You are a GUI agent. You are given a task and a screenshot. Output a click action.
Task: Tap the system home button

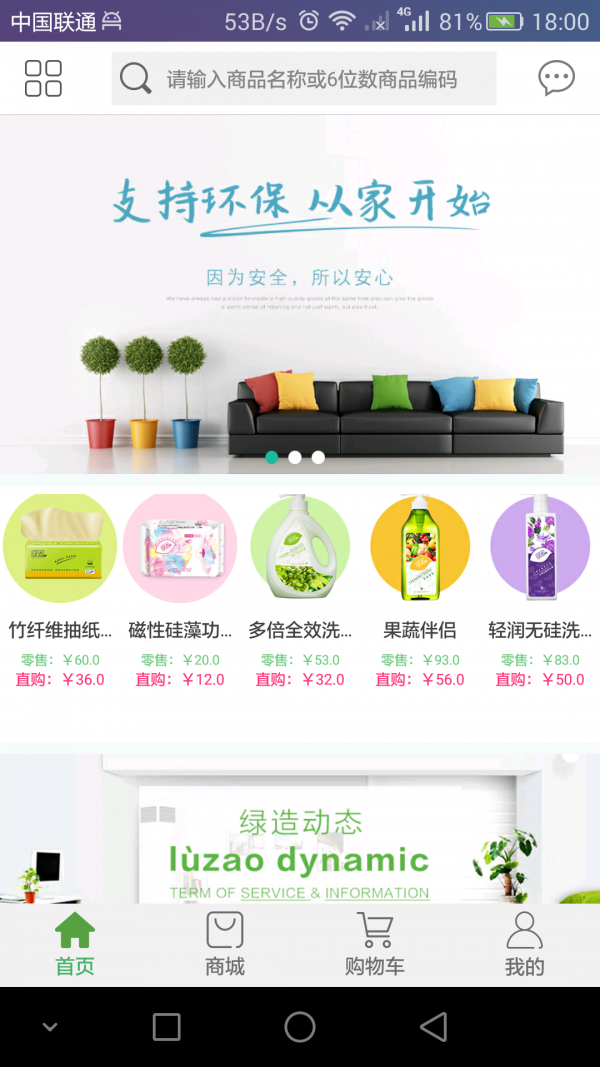click(x=300, y=1027)
